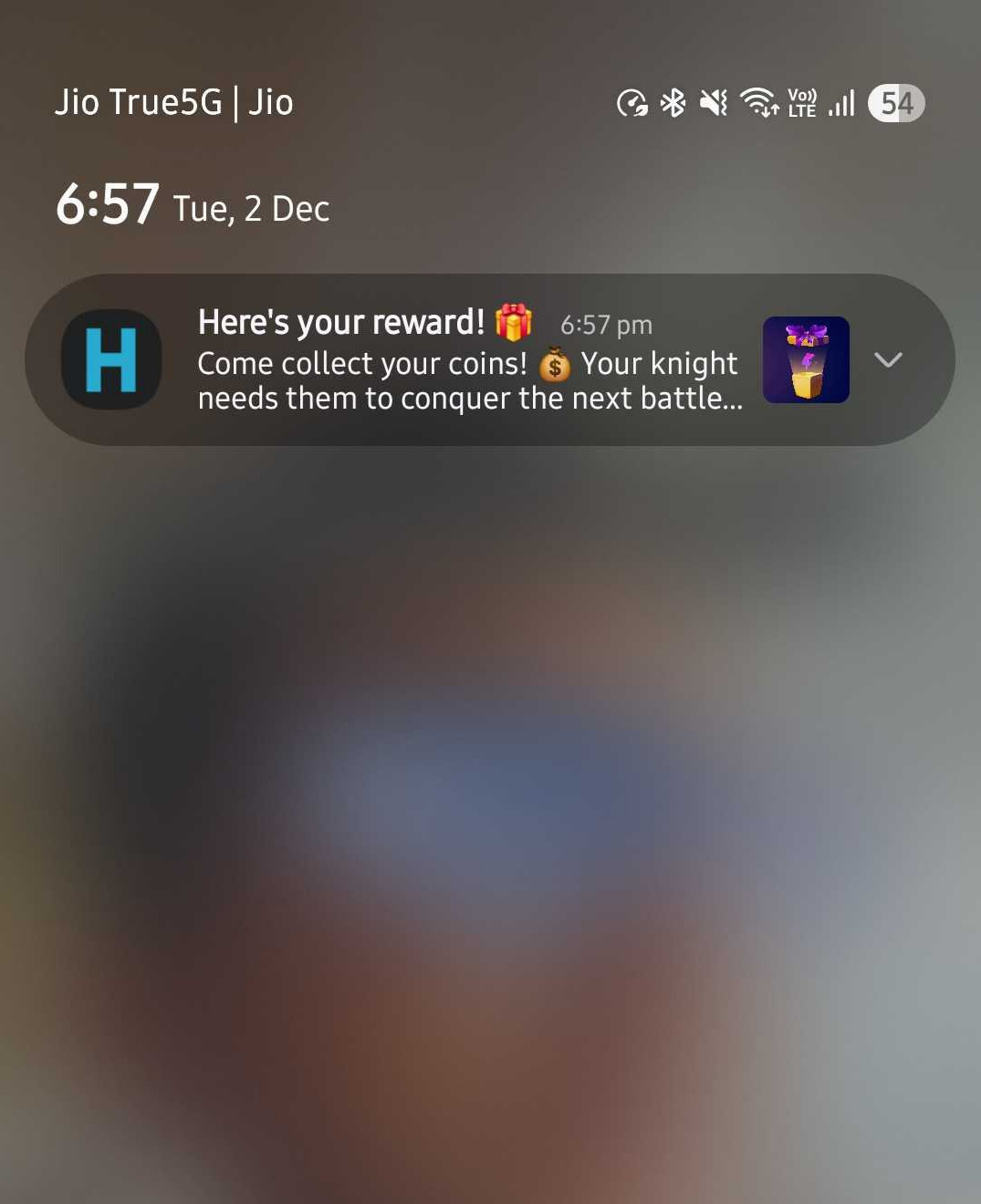
Task: Tap the mobile signal strength bars
Action: pyautogui.click(x=840, y=103)
